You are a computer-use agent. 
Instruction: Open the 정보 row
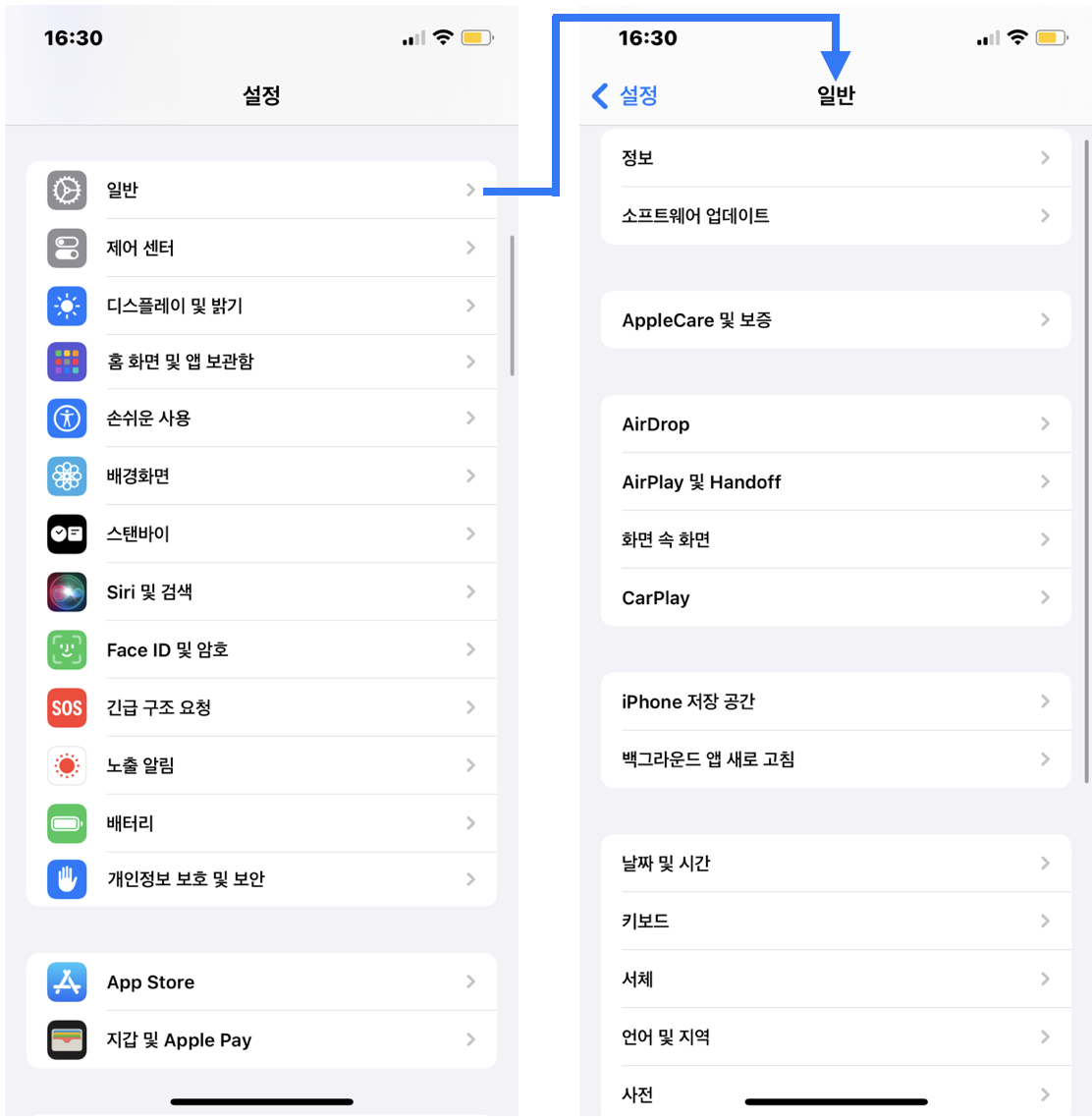[x=835, y=158]
